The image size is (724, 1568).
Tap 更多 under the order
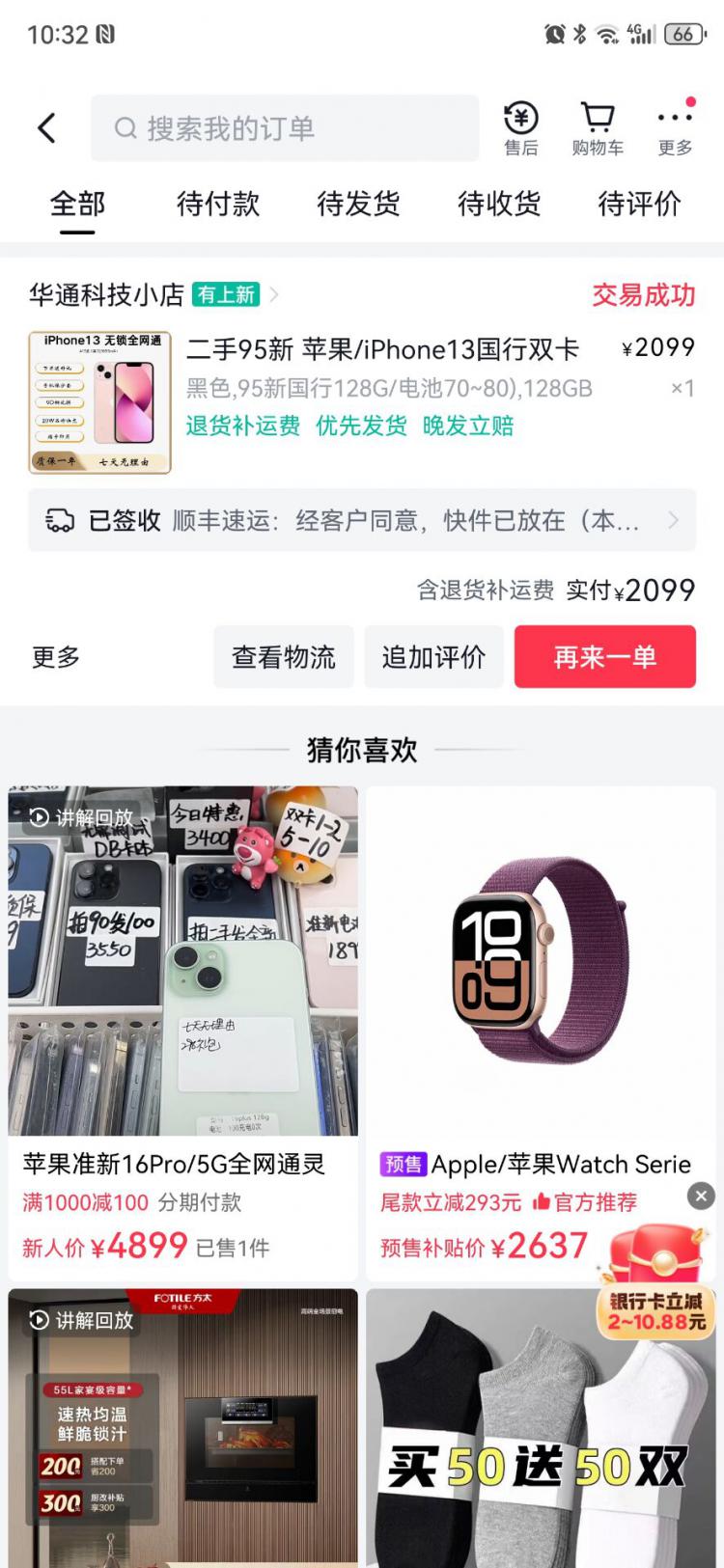(x=56, y=657)
